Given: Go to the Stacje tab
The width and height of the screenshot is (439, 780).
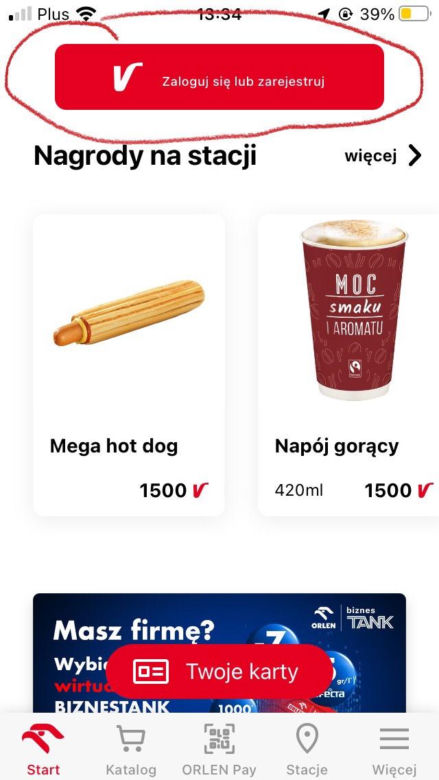Looking at the screenshot, I should point(307,748).
